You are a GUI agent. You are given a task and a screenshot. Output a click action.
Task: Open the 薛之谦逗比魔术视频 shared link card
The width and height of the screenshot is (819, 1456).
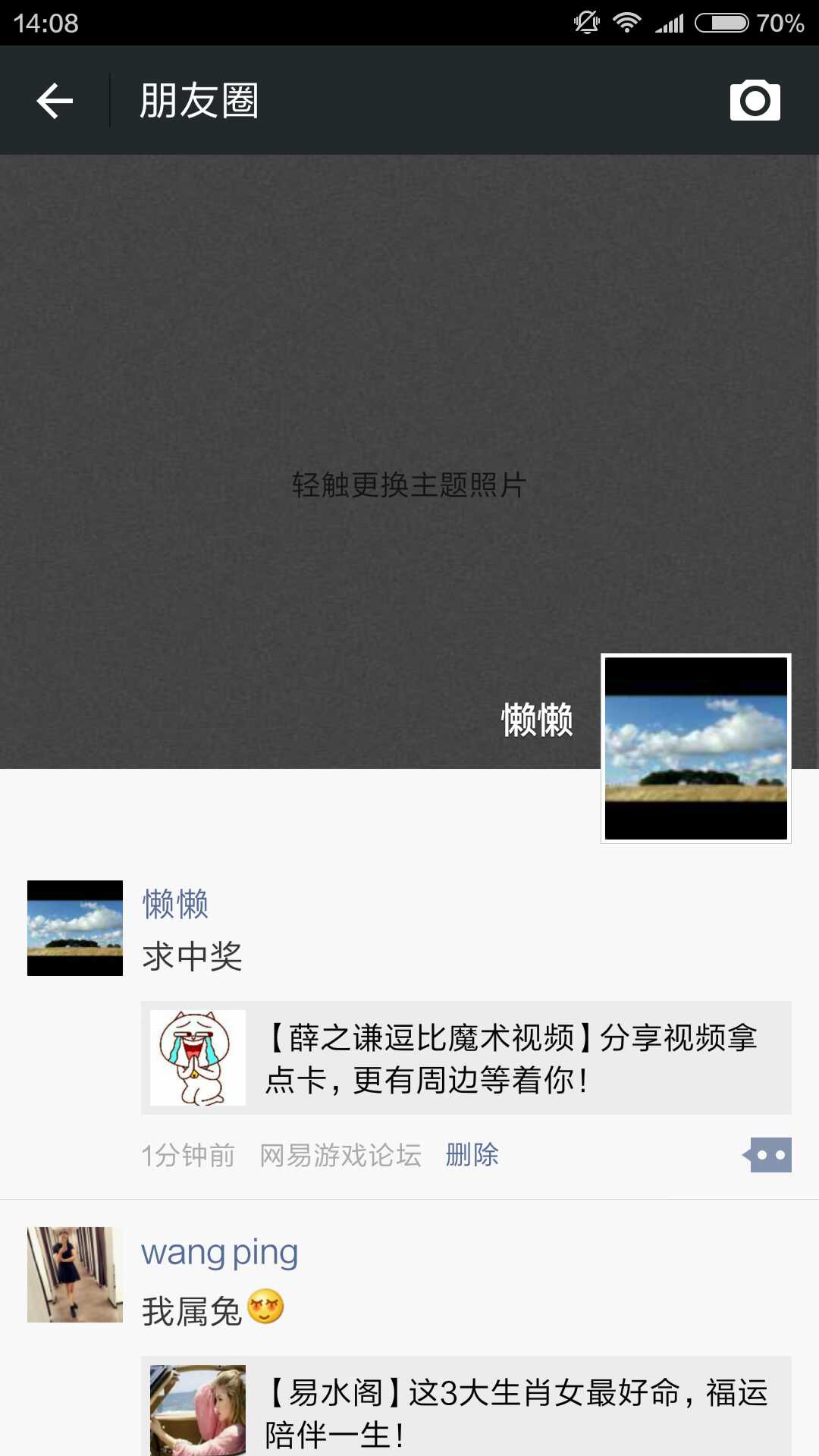pos(466,1058)
